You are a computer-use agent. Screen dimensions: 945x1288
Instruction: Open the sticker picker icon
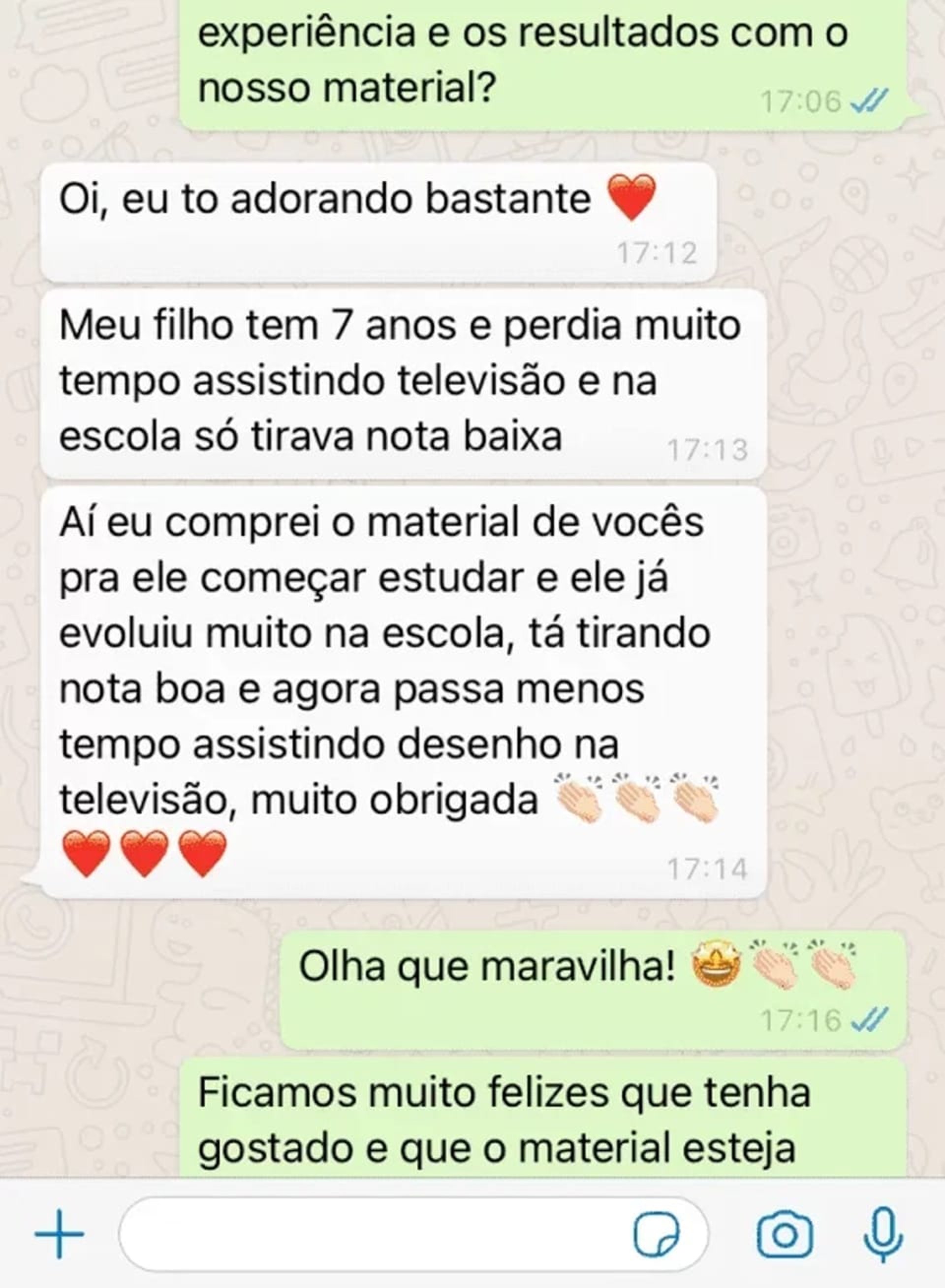tap(657, 1235)
